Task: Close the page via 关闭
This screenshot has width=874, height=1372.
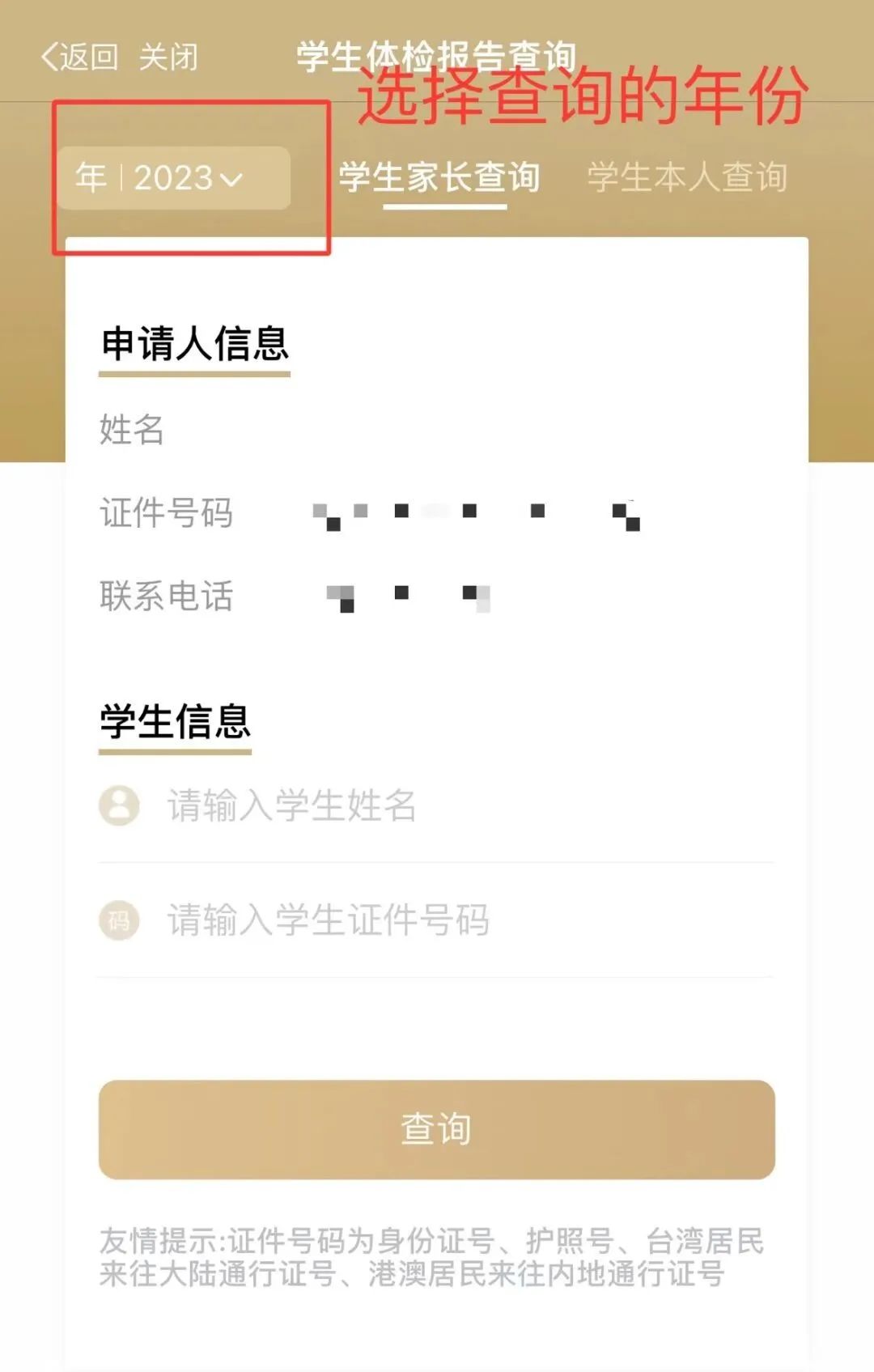Action: click(x=168, y=57)
